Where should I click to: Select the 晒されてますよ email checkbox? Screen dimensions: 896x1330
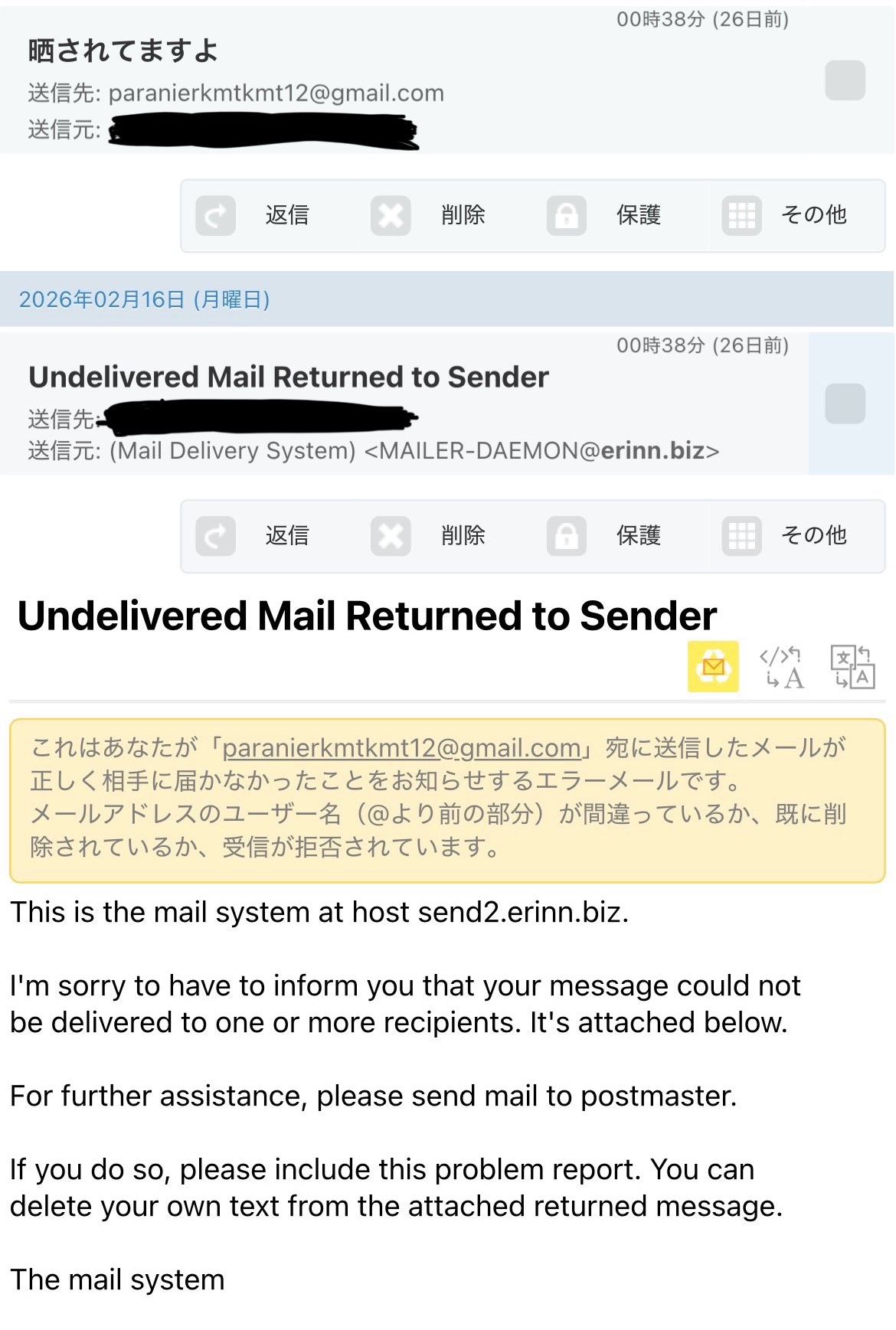845,80
